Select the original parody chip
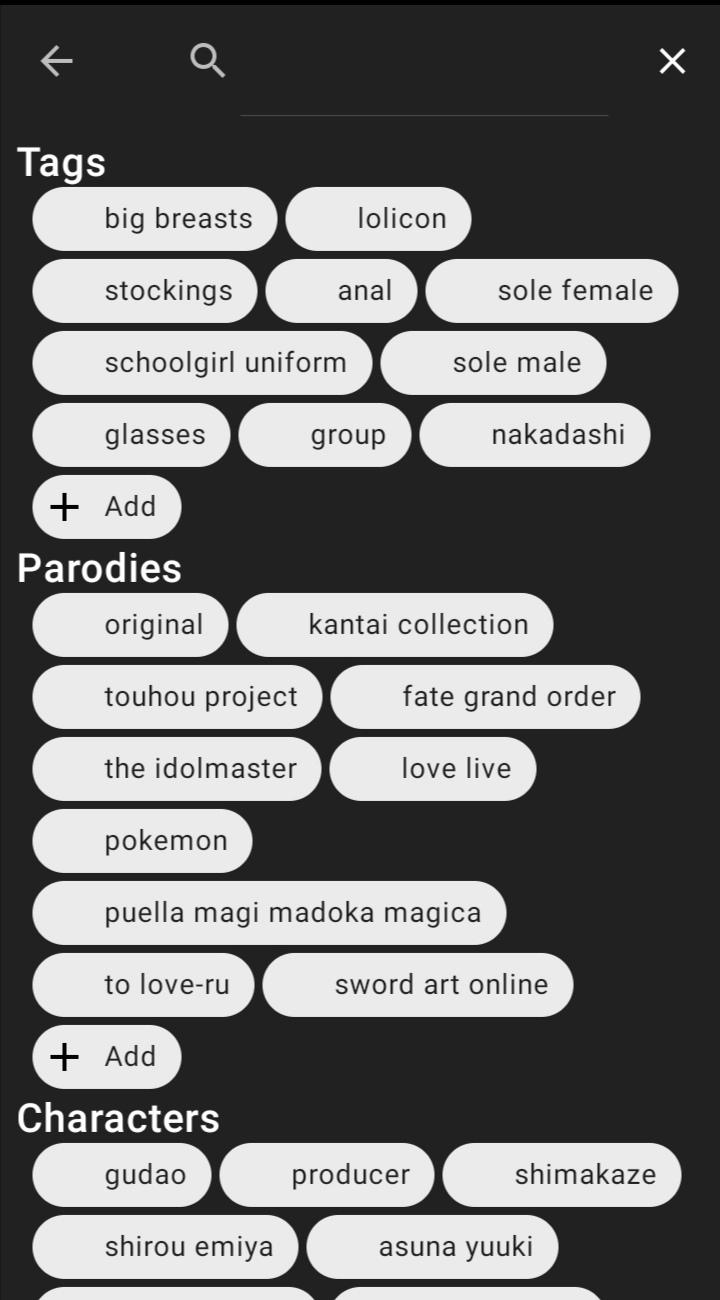Image resolution: width=720 pixels, height=1300 pixels. tap(131, 625)
